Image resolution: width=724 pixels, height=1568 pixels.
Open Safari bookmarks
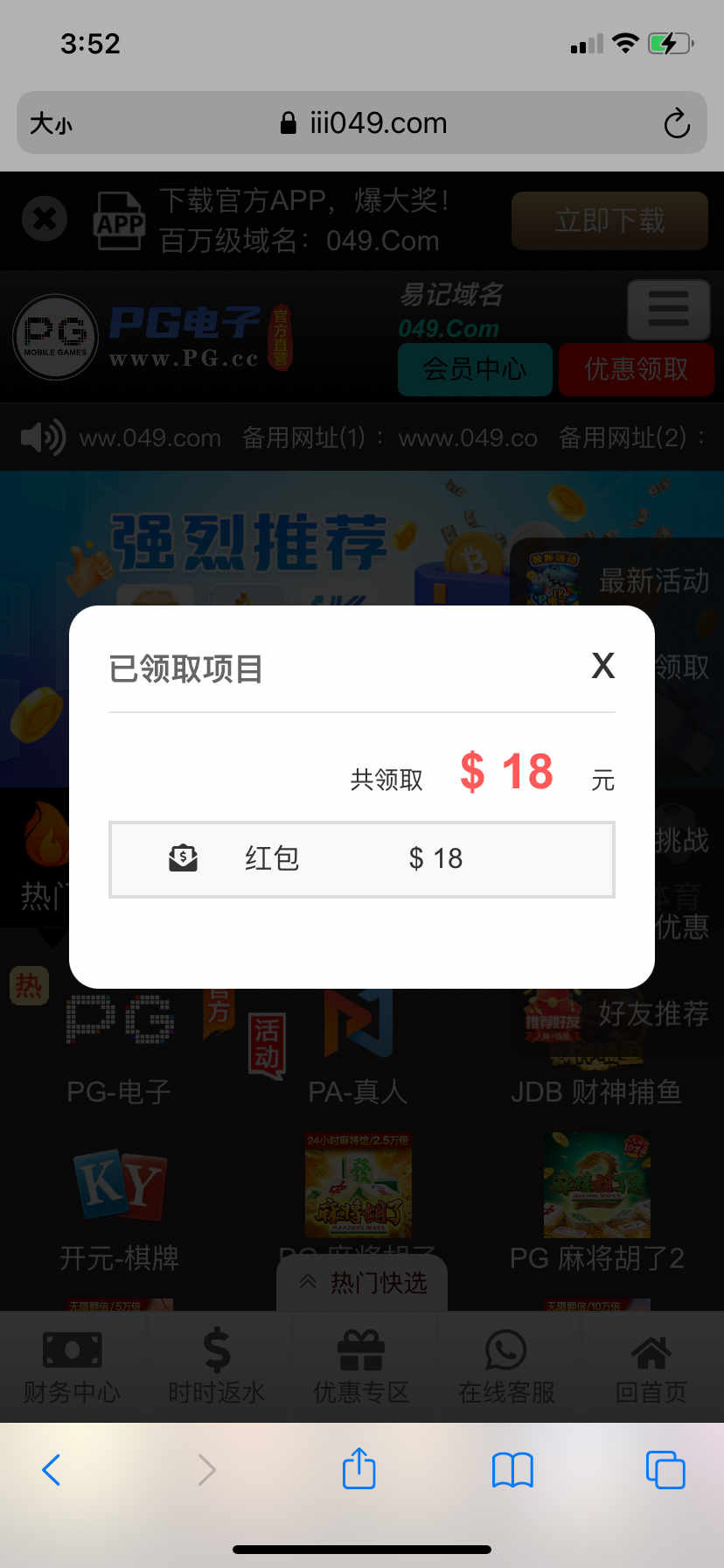tap(512, 1469)
